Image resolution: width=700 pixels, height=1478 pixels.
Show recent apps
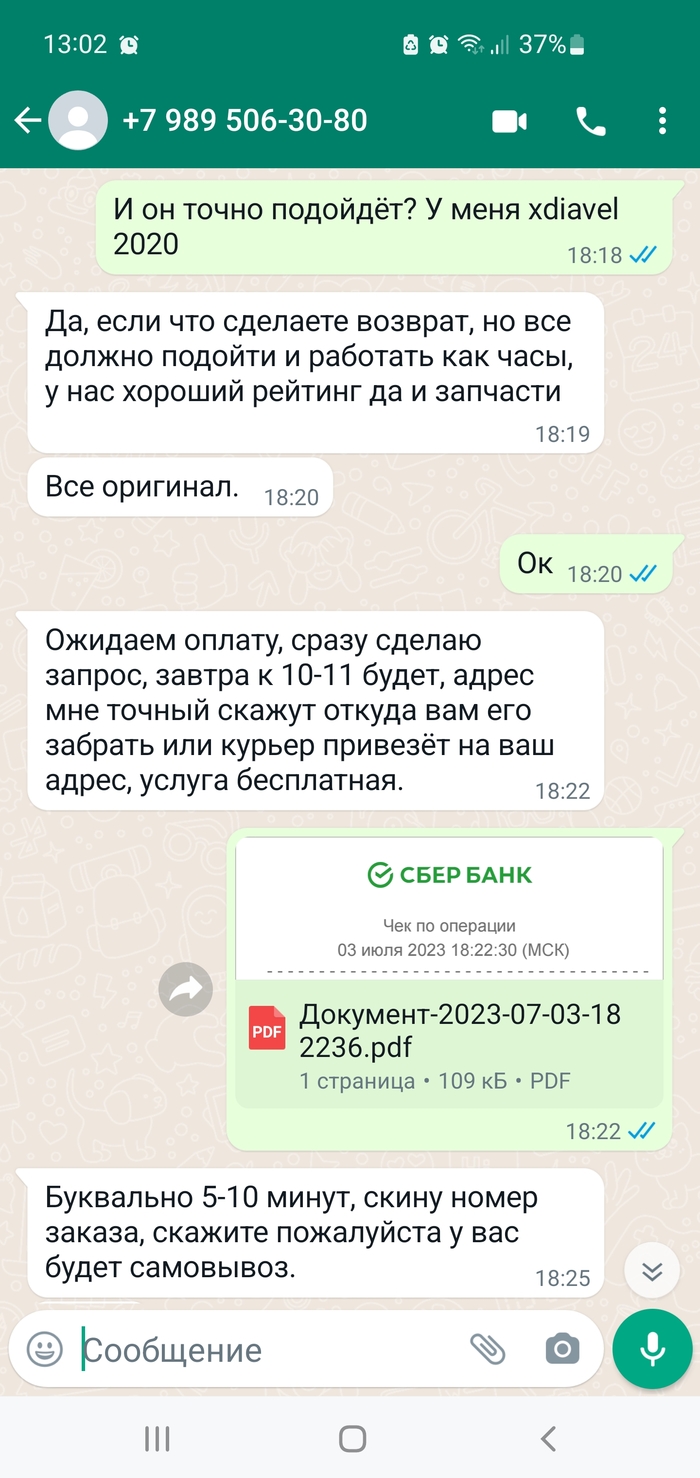click(157, 1438)
